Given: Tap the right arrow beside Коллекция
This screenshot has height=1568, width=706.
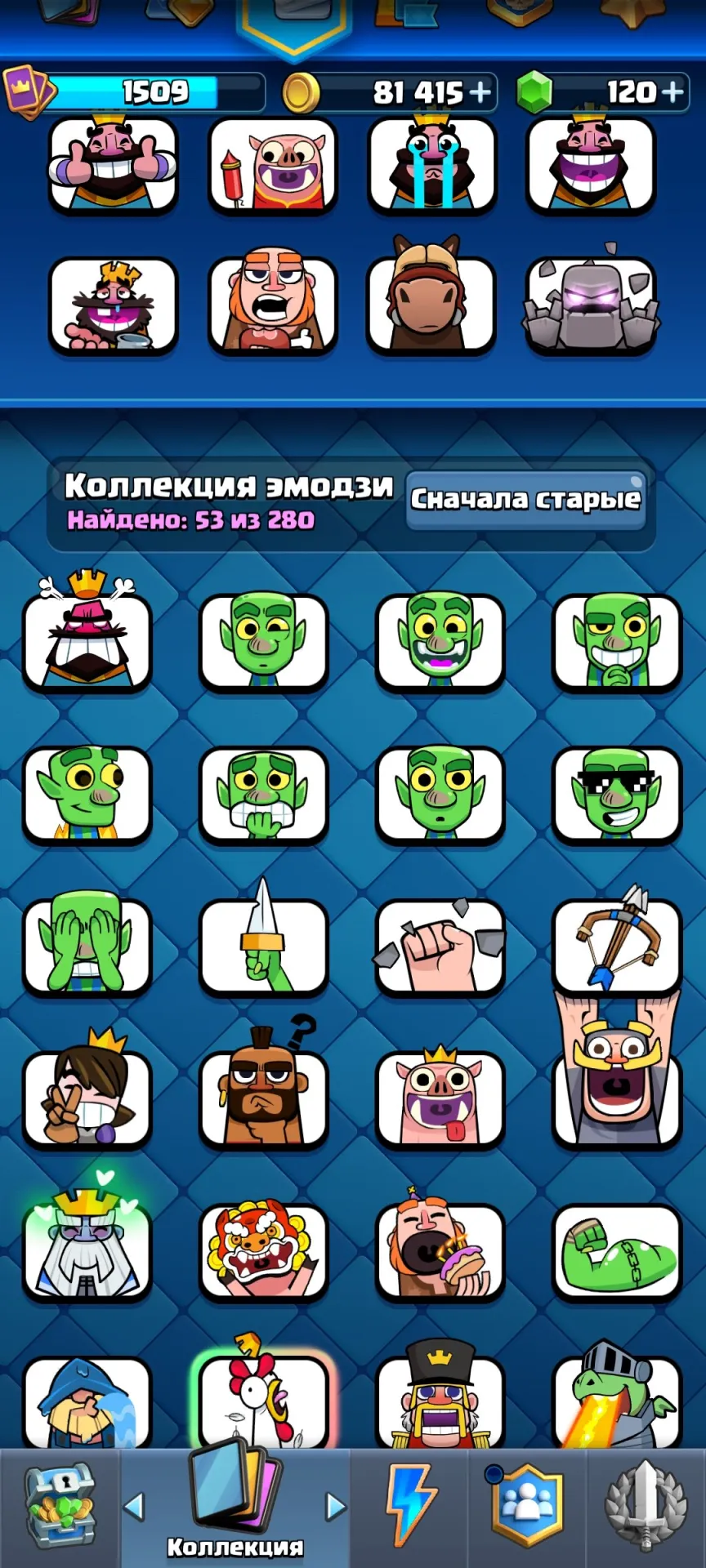Looking at the screenshot, I should click(x=336, y=1507).
